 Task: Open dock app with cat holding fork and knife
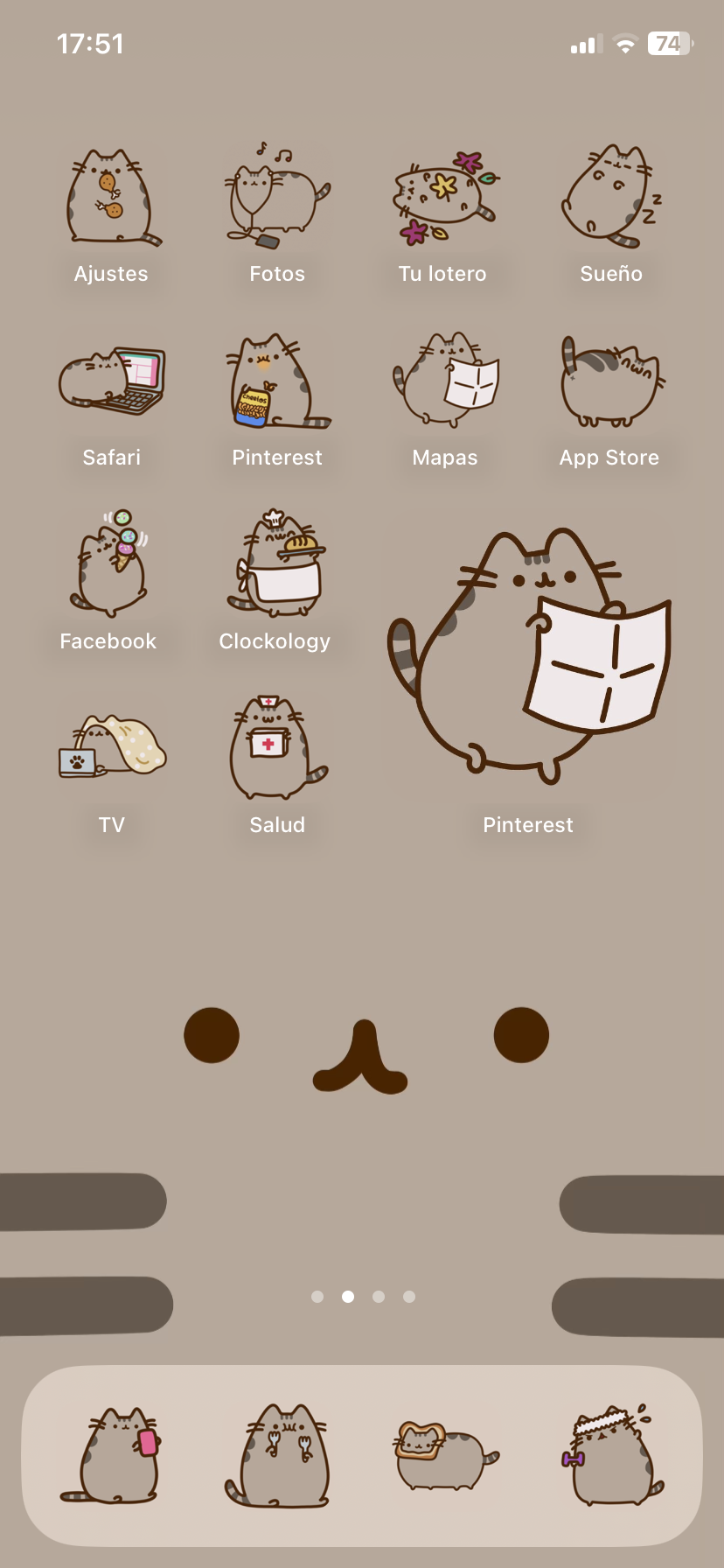[x=277, y=1456]
